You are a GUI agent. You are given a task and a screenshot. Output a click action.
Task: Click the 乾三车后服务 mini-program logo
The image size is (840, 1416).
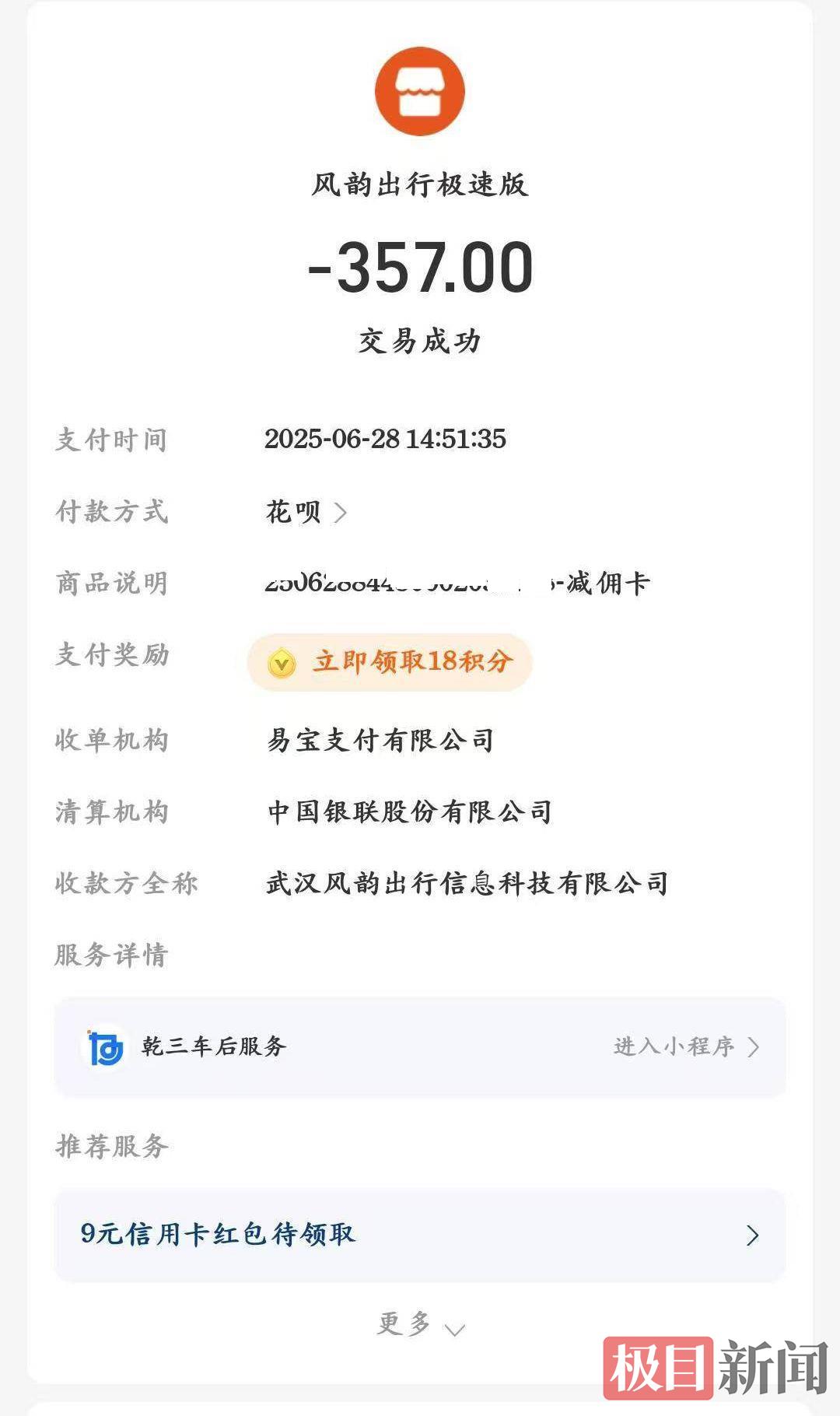105,1047
